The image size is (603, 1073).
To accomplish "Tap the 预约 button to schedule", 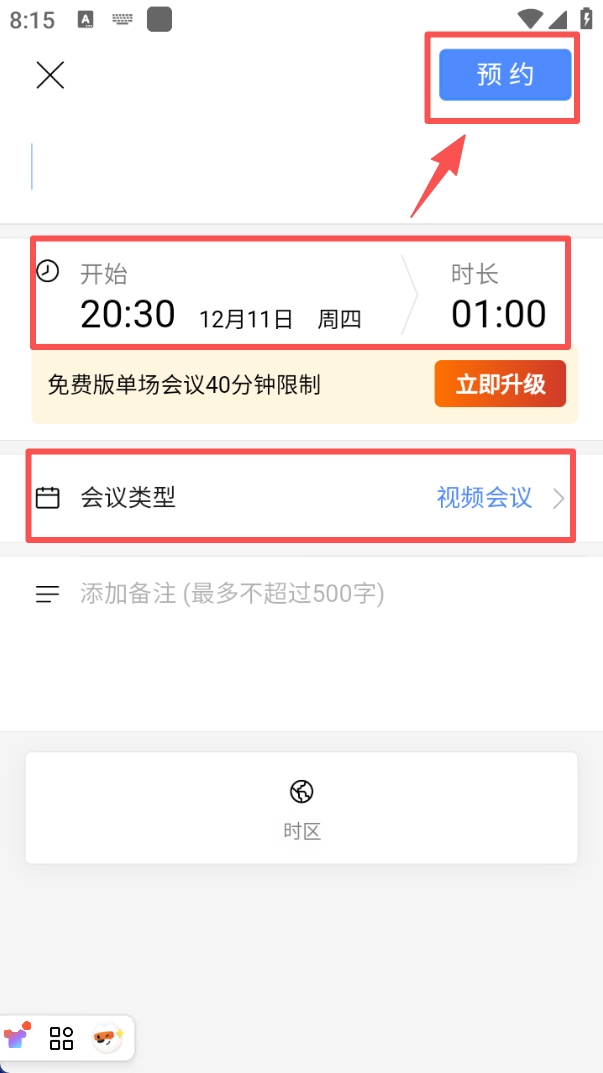I will click(505, 75).
